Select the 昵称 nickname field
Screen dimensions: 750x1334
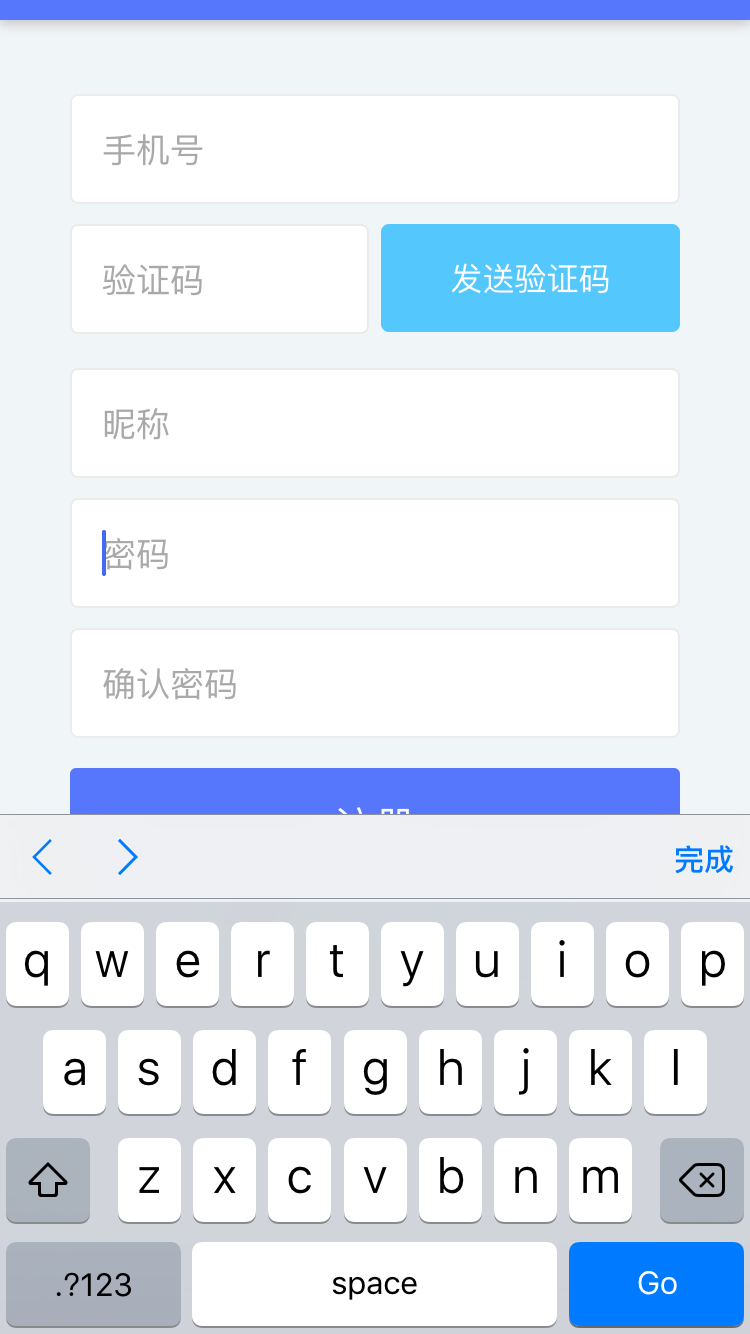[375, 423]
